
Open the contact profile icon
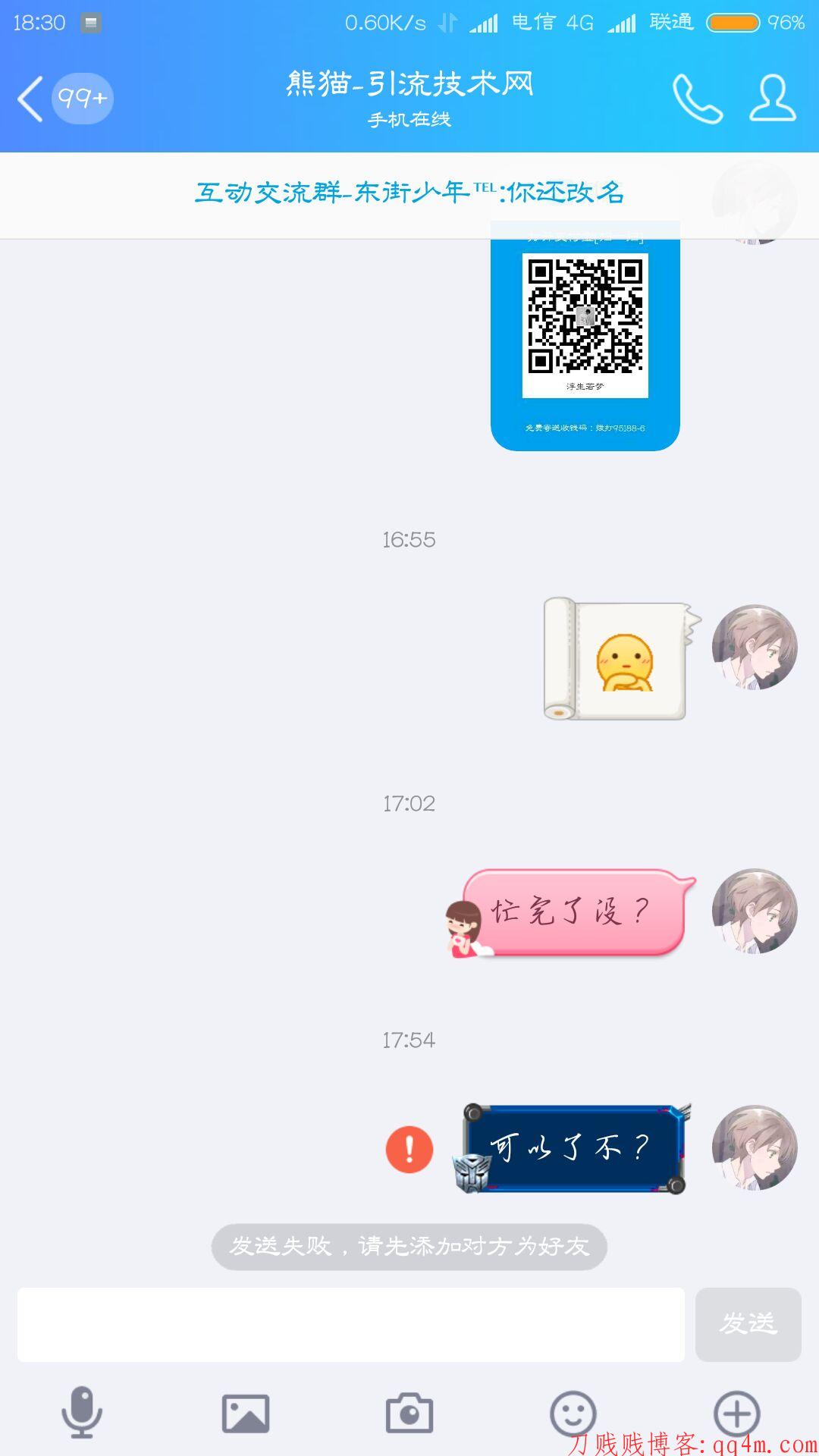coord(772,99)
